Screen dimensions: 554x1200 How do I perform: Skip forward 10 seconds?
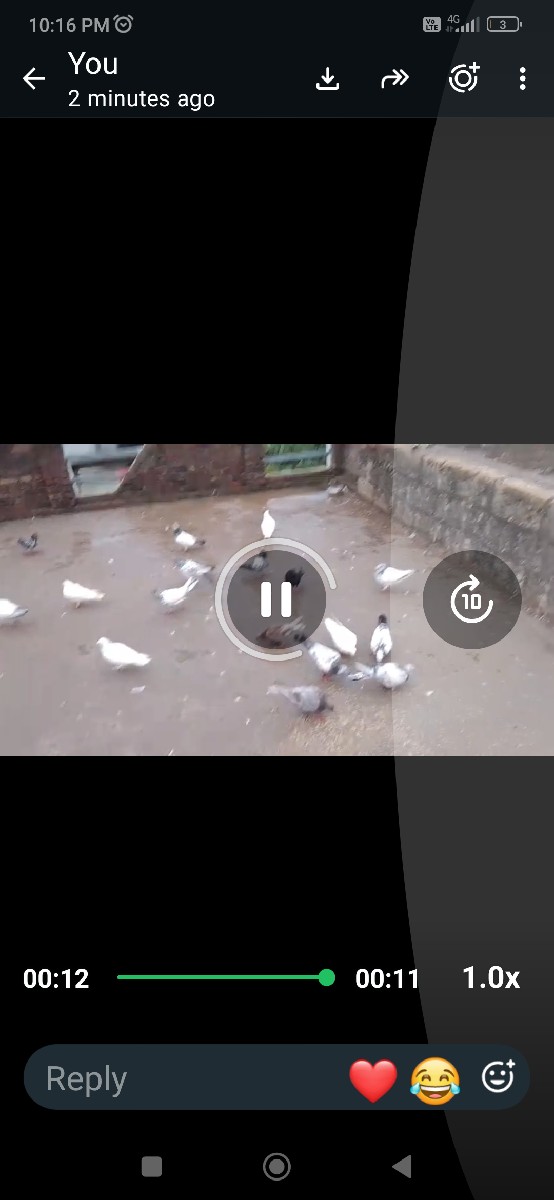pyautogui.click(x=472, y=600)
